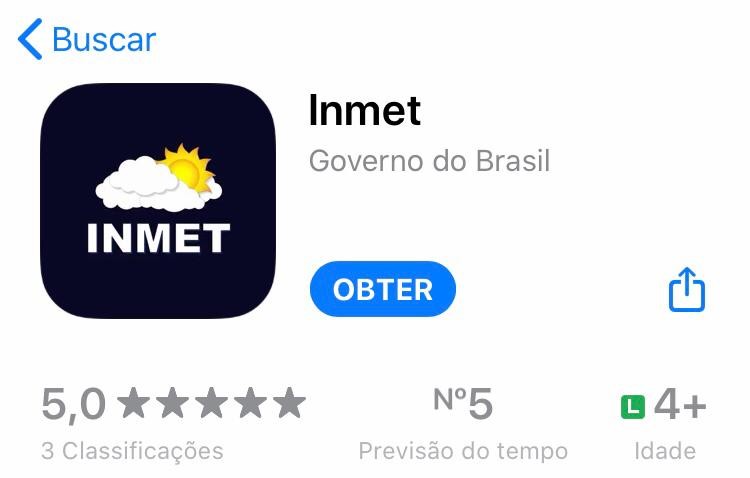
Task: Tap OBTER to download Inmet
Action: (x=382, y=290)
